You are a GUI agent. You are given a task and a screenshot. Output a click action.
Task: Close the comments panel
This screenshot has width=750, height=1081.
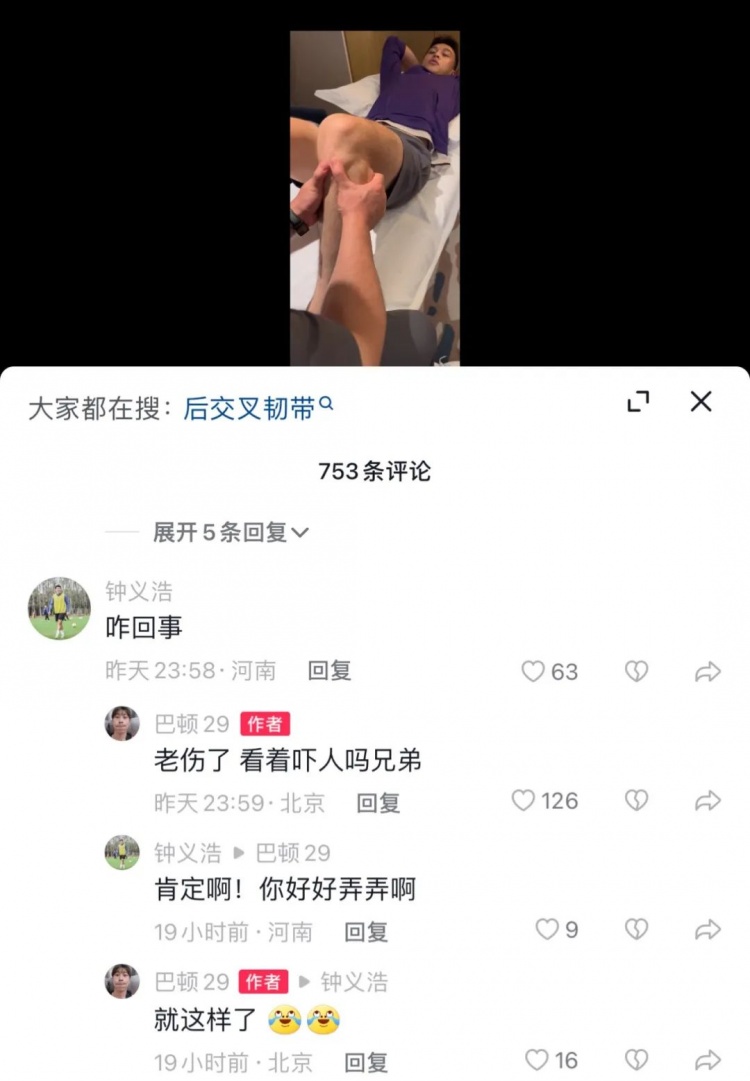701,402
